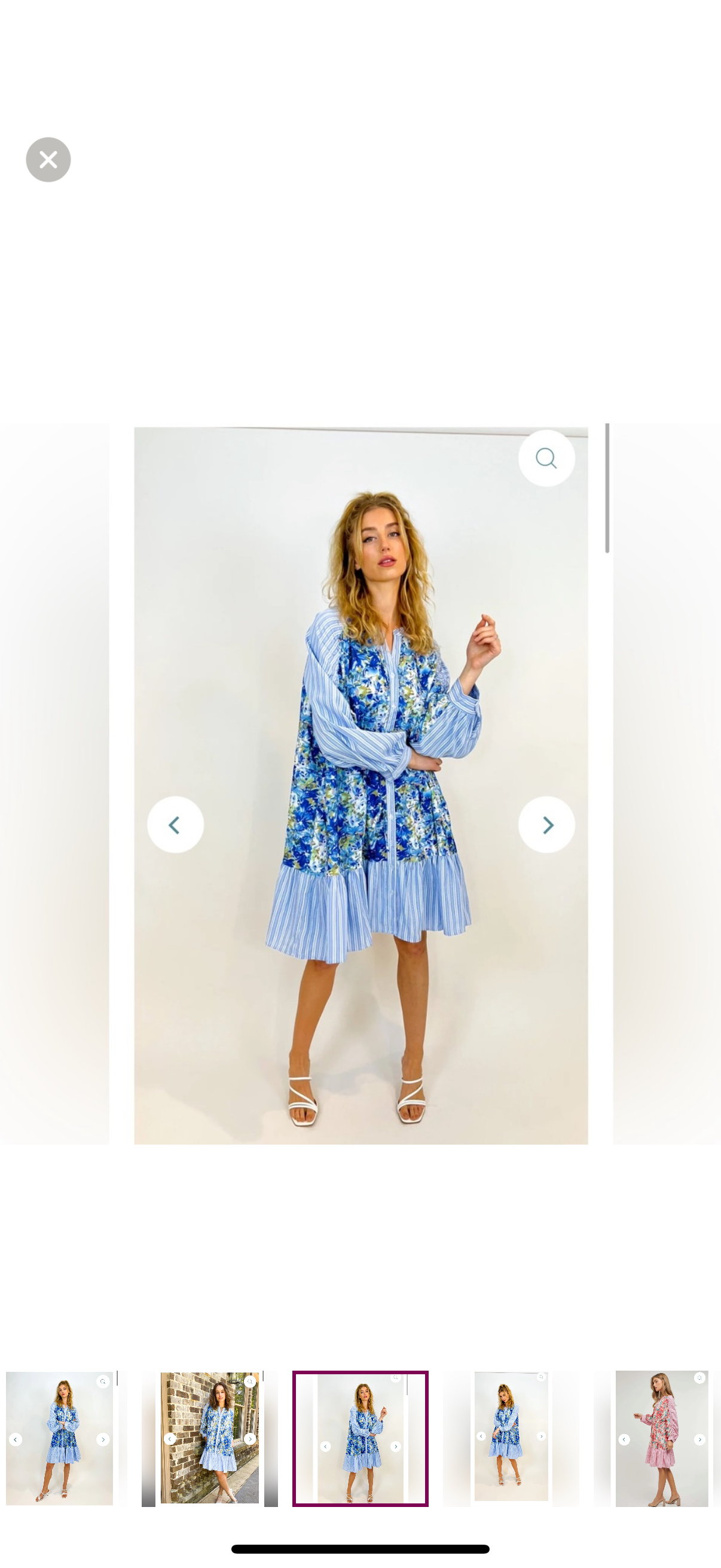Screen dimensions: 721x1568
Task: Zoom into the main dress photo
Action: click(546, 457)
